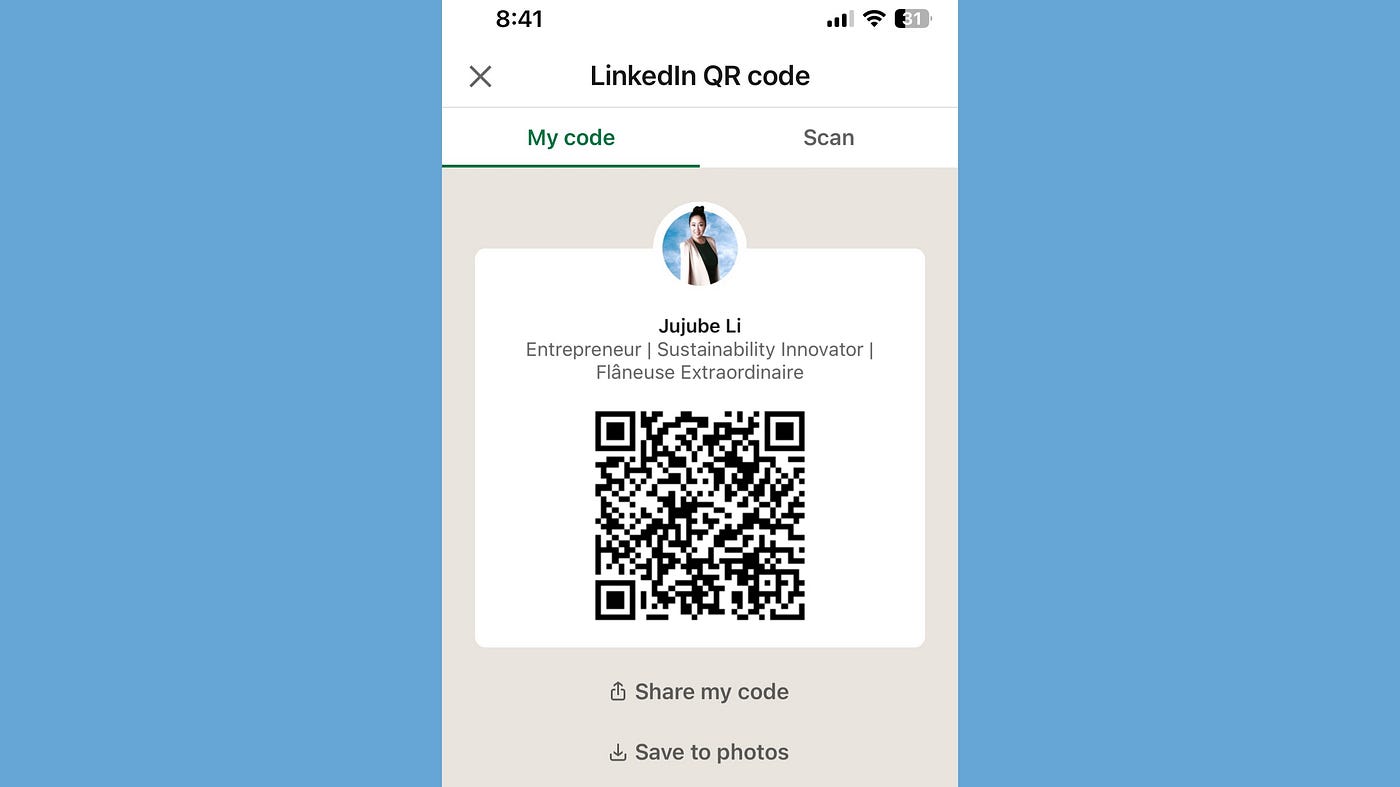Image resolution: width=1400 pixels, height=787 pixels.
Task: Close the LinkedIn QR code screen
Action: (480, 76)
